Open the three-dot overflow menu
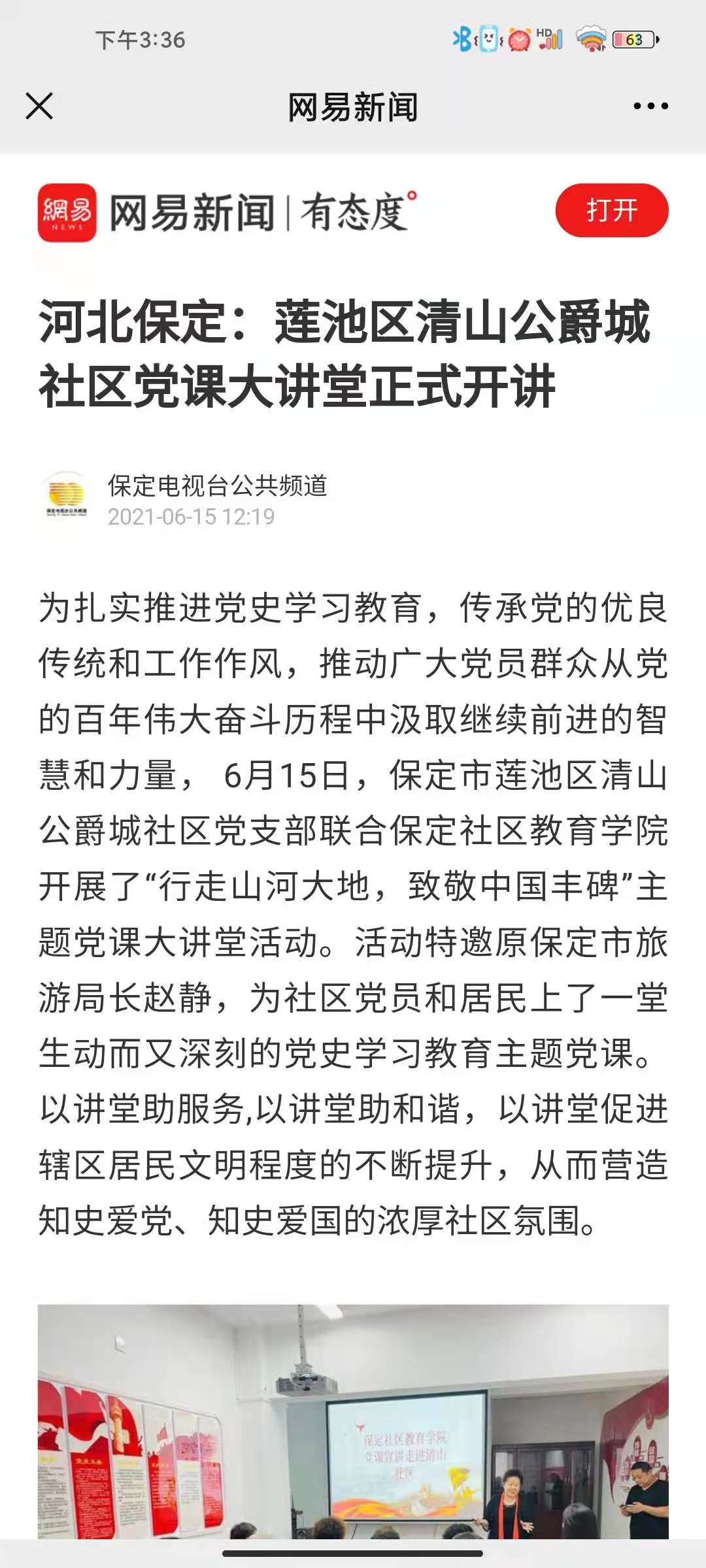706x1568 pixels. pos(650,106)
